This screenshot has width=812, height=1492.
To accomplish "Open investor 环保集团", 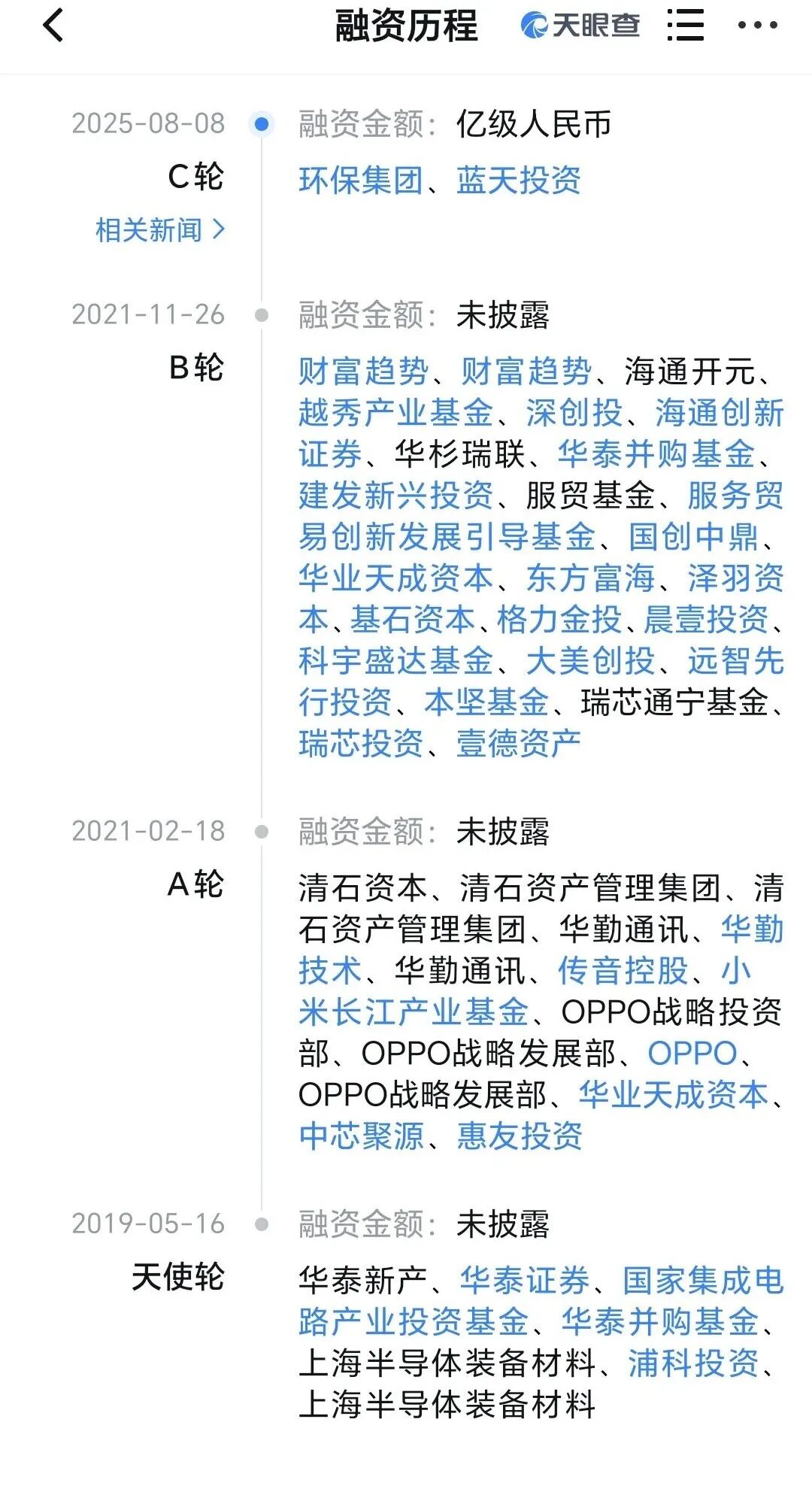I will click(x=361, y=181).
